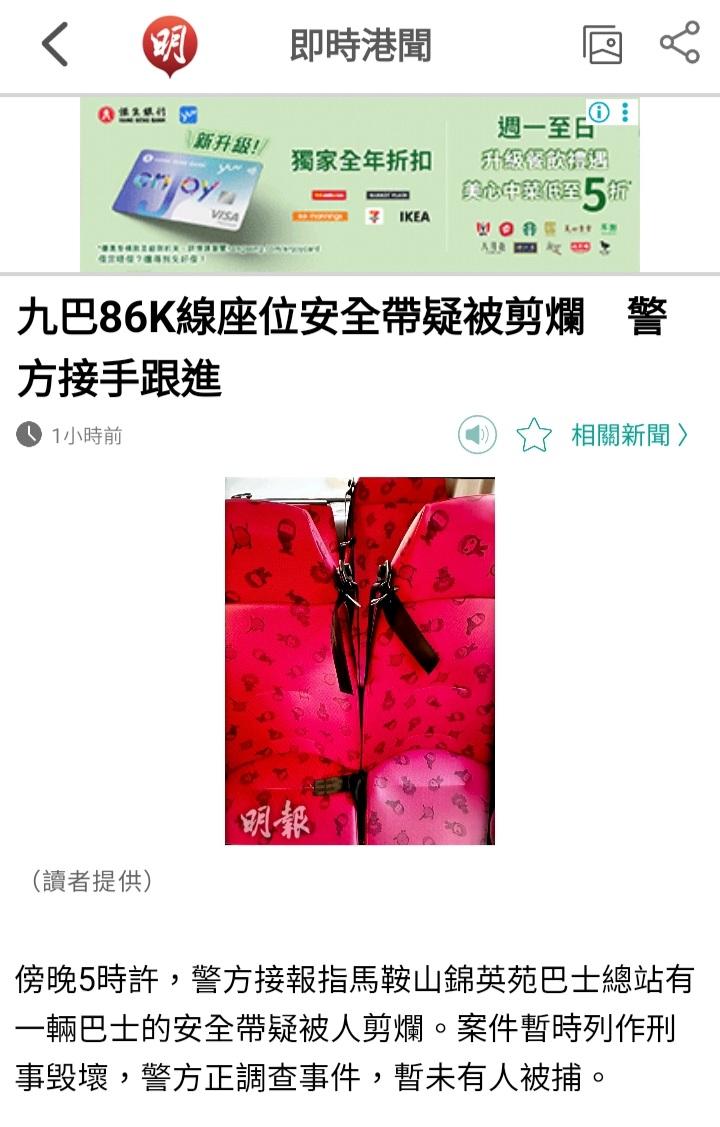Go back with the top-left arrow

pos(55,45)
